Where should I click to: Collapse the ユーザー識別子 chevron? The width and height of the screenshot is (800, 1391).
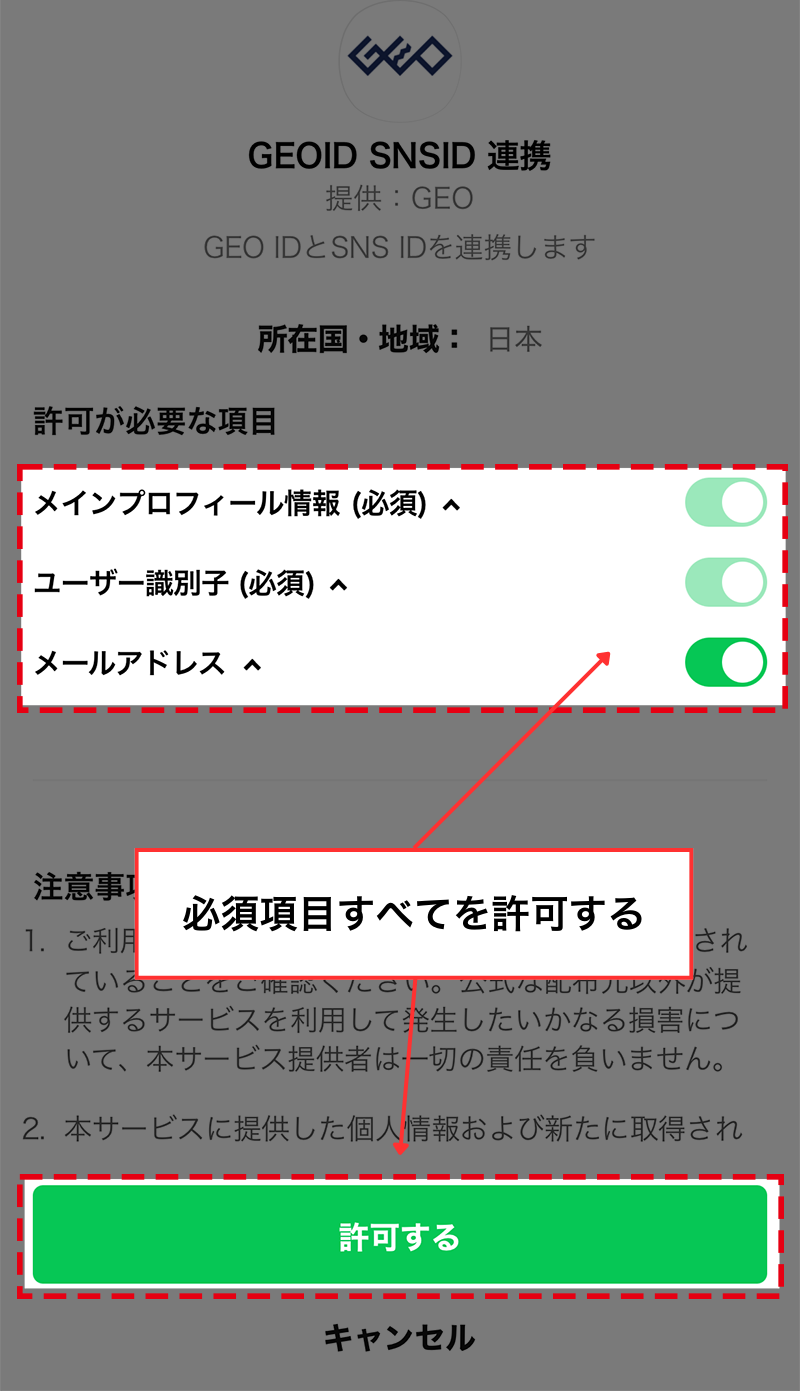339,585
